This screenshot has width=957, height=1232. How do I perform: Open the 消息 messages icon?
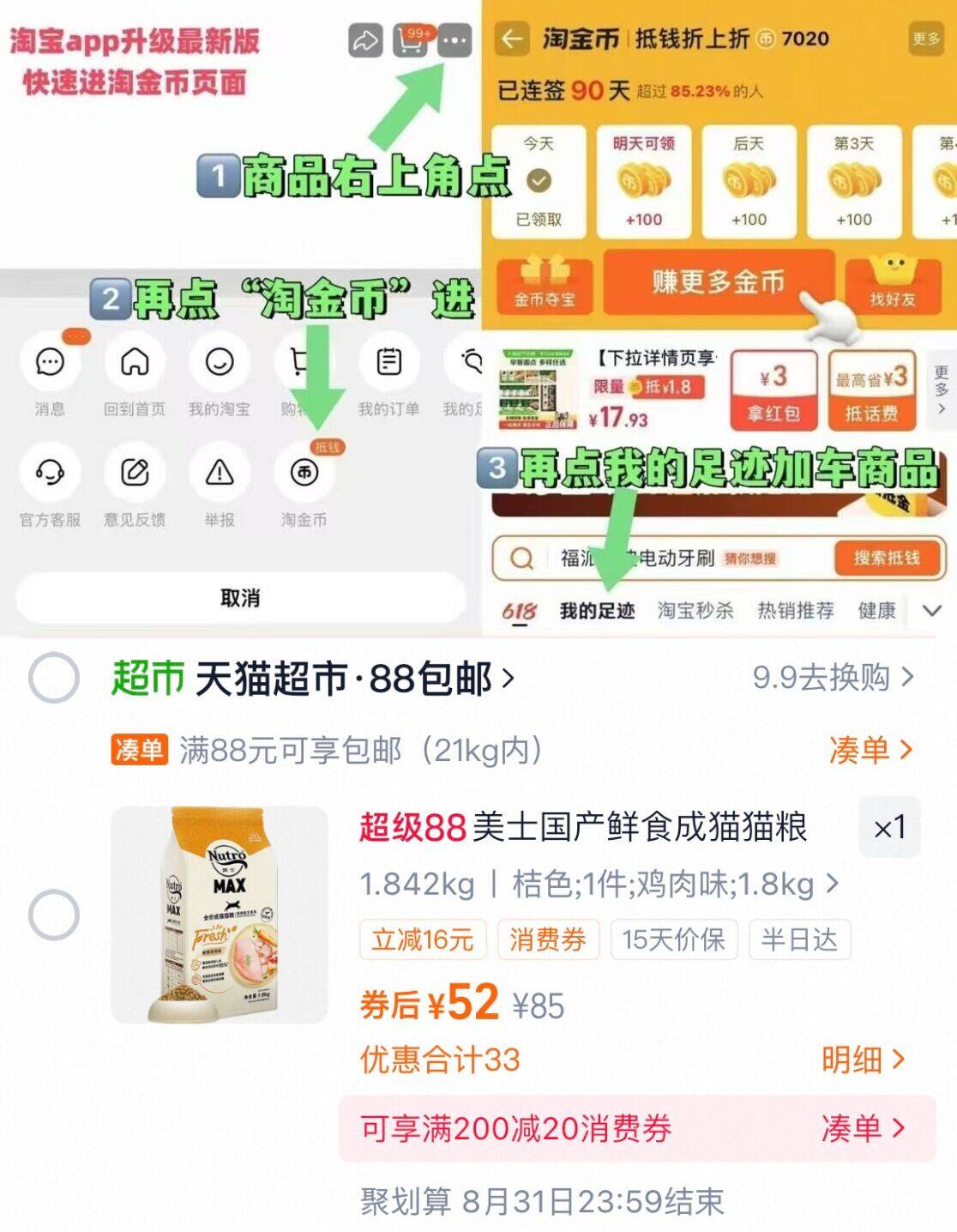[51, 362]
